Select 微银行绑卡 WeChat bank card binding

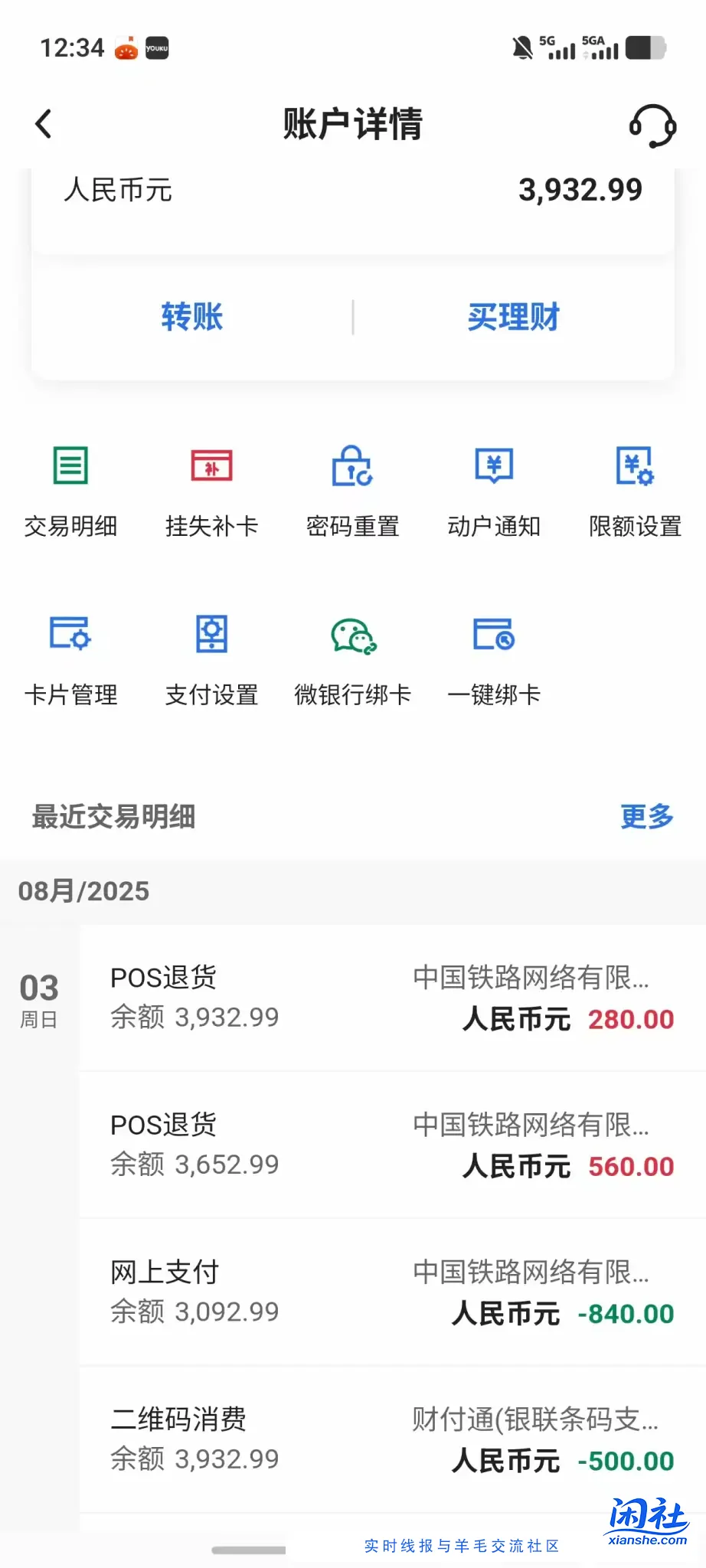(352, 658)
